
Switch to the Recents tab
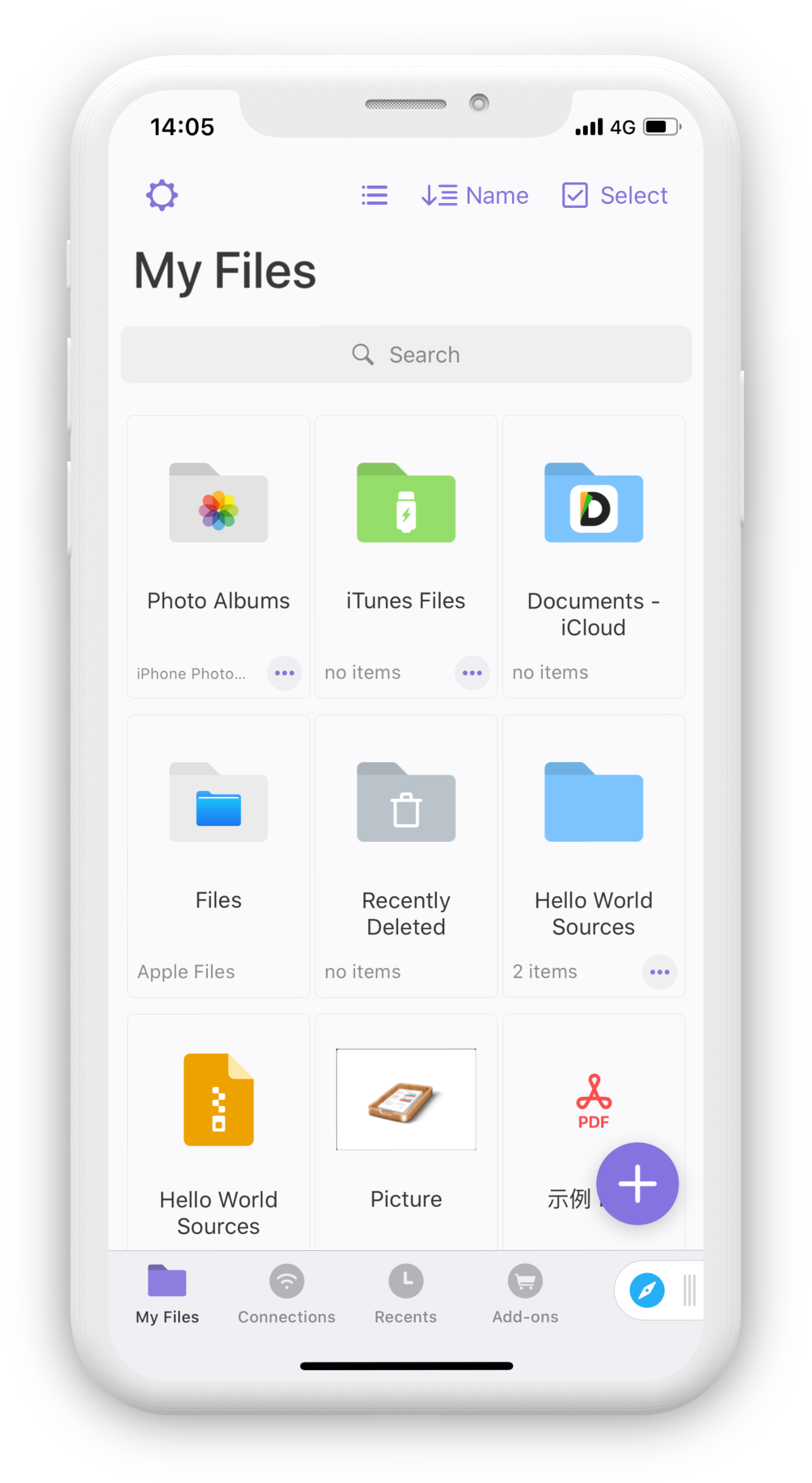click(405, 1293)
